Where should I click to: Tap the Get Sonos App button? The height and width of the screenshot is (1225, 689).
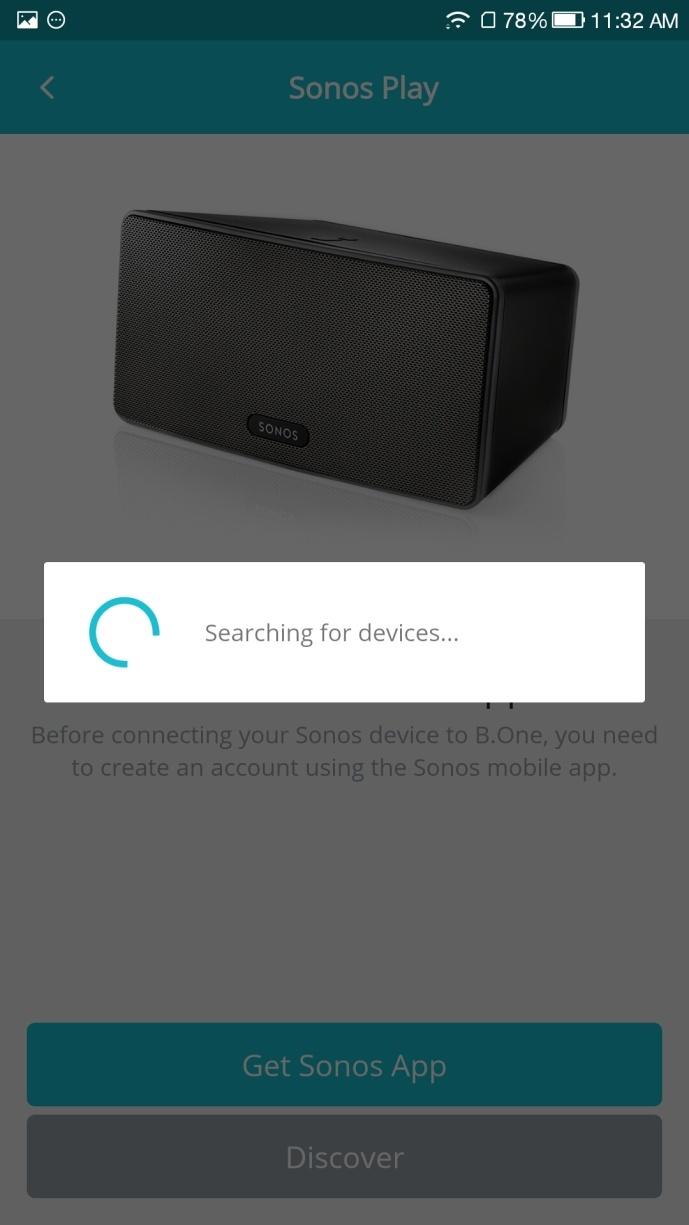(344, 1065)
